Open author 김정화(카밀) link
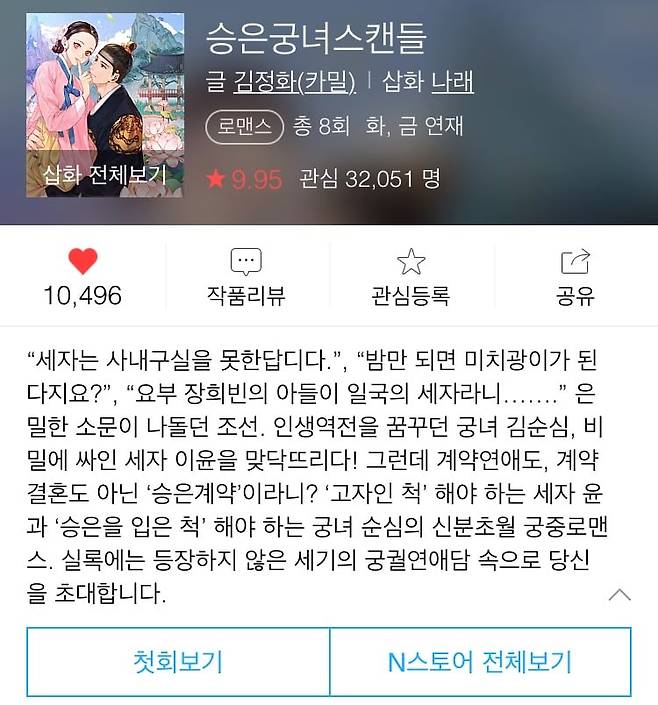The height and width of the screenshot is (705, 658). coord(294,82)
